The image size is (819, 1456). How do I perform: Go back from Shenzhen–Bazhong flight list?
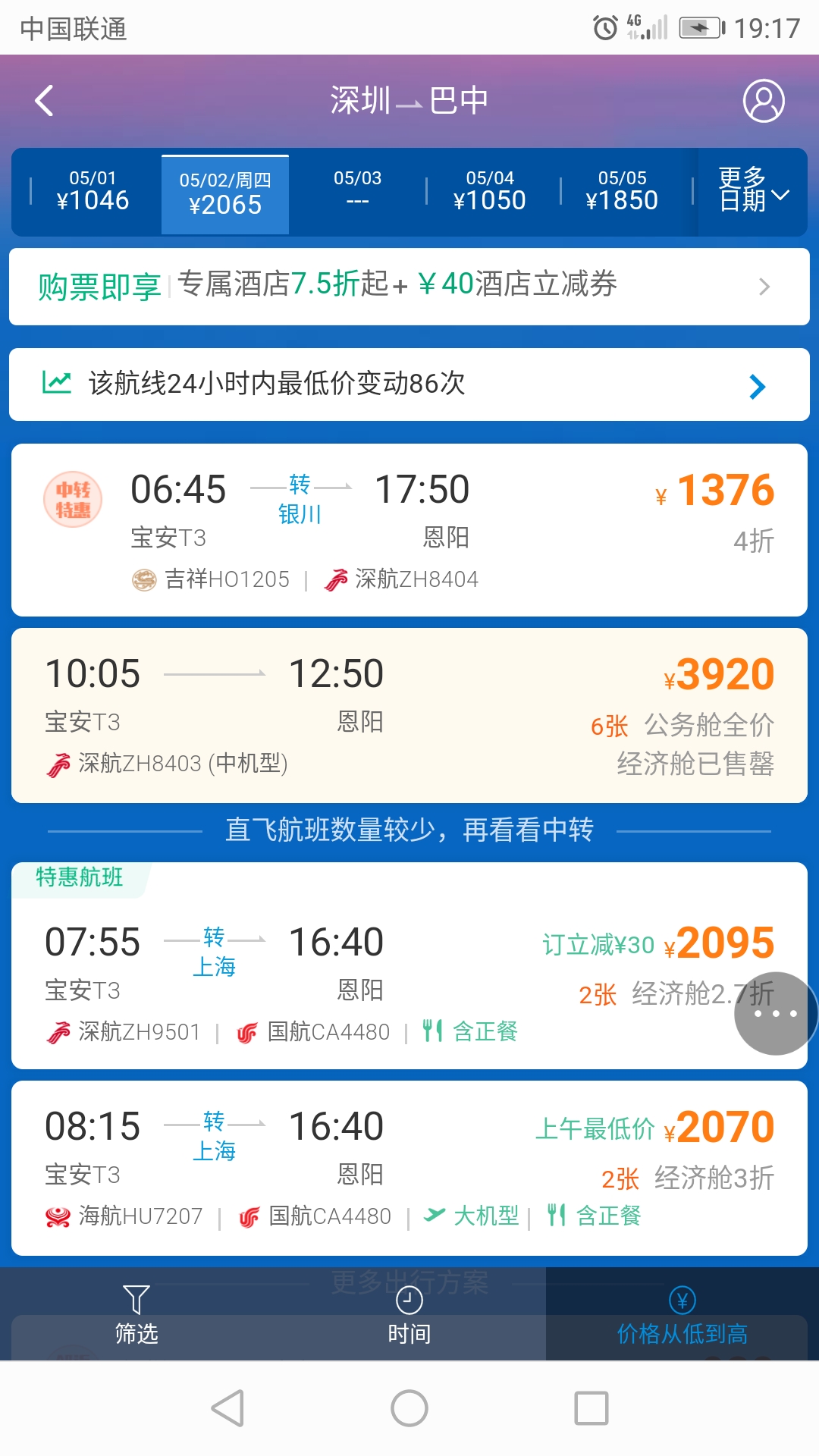click(45, 101)
